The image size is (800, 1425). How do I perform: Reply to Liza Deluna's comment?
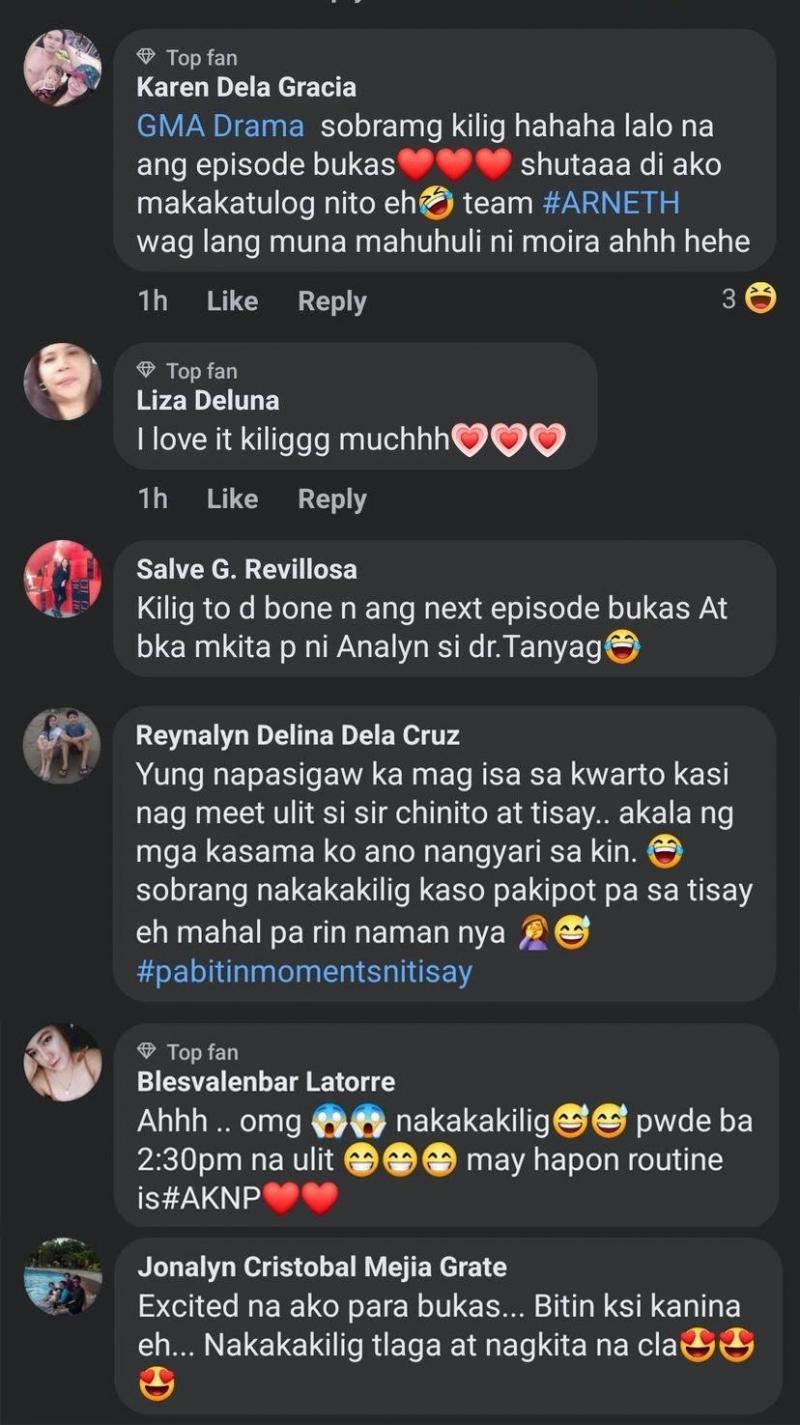point(331,499)
